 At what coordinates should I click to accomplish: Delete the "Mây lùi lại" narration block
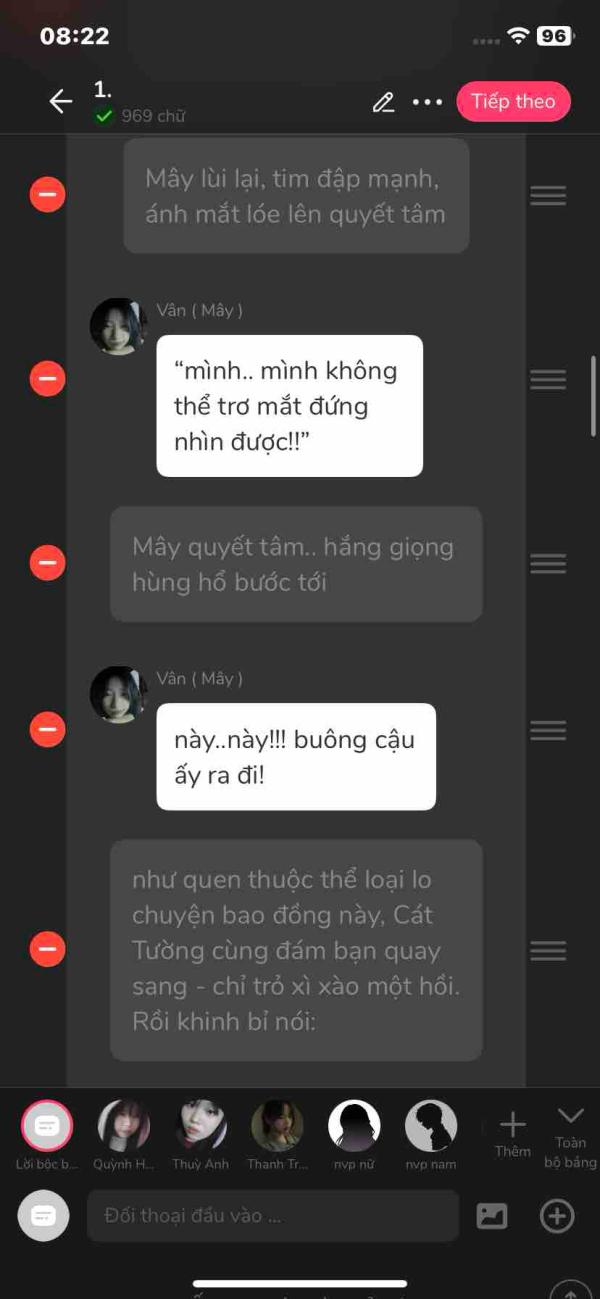coord(47,194)
